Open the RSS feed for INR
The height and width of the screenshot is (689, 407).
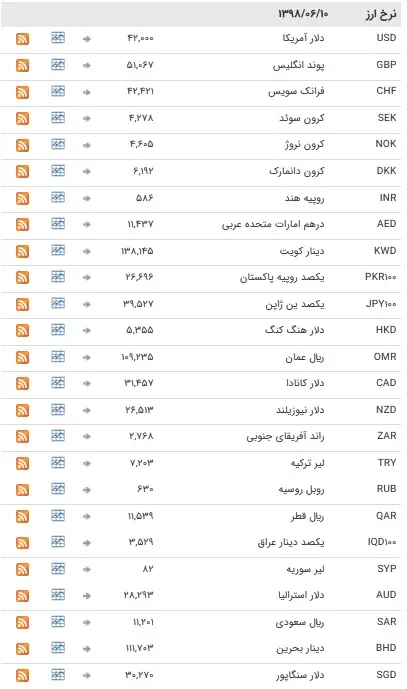22,198
